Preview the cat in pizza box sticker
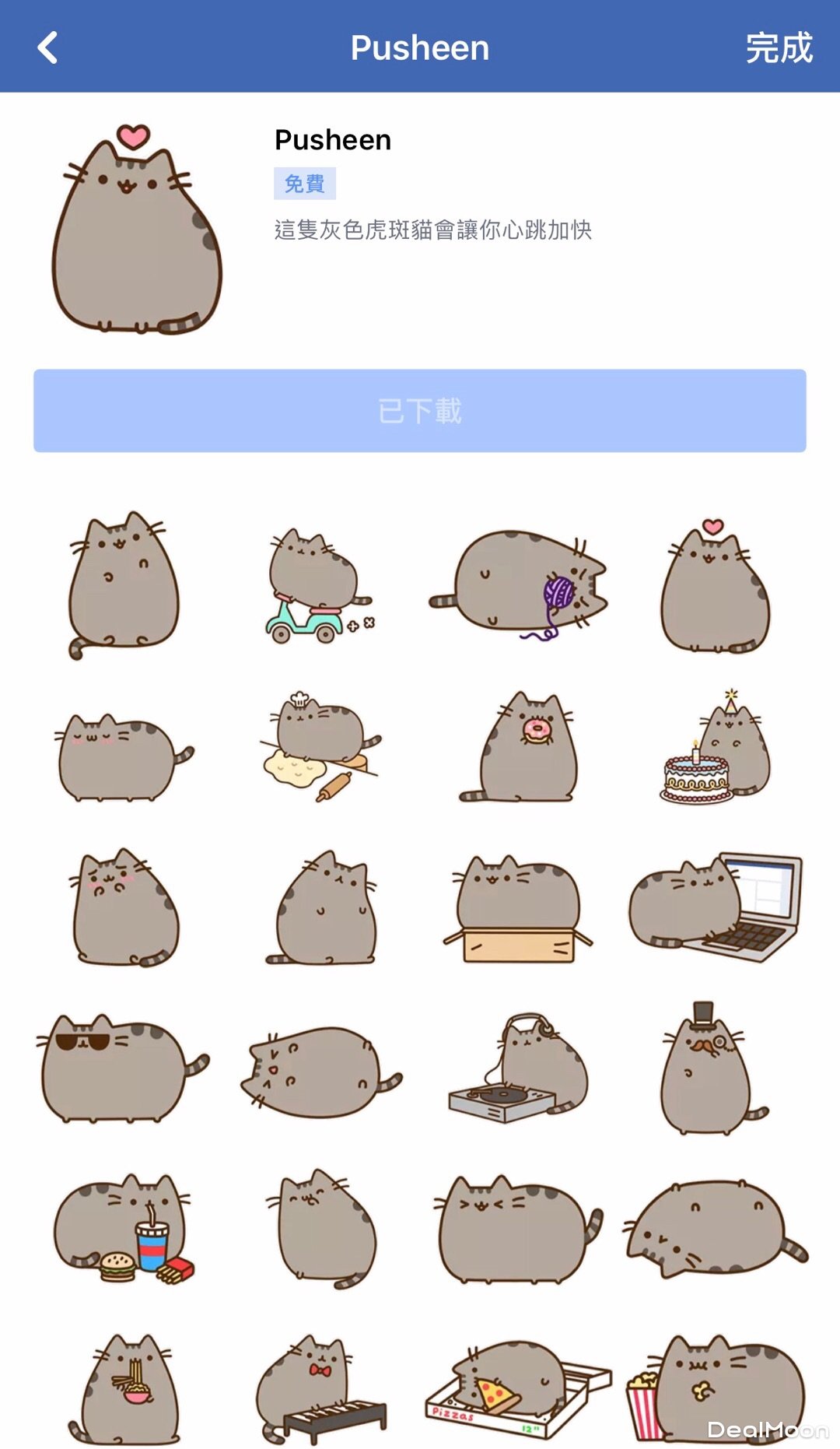 (518, 1389)
